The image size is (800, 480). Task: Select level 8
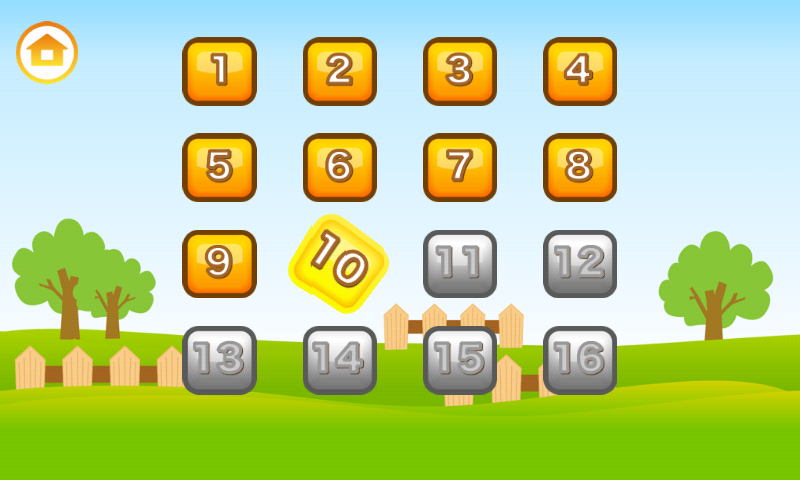click(579, 167)
